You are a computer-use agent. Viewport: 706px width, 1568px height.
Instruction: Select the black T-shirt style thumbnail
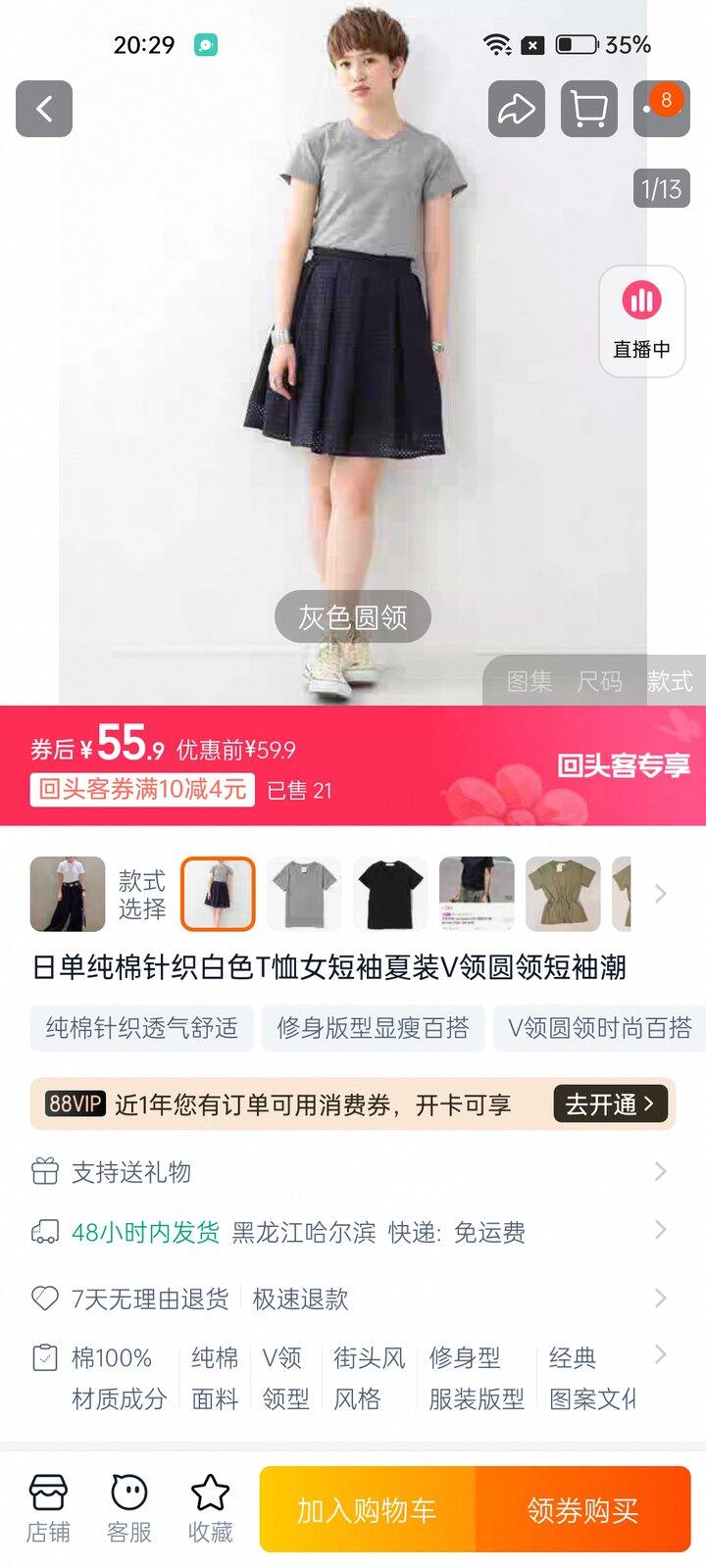pyautogui.click(x=390, y=894)
